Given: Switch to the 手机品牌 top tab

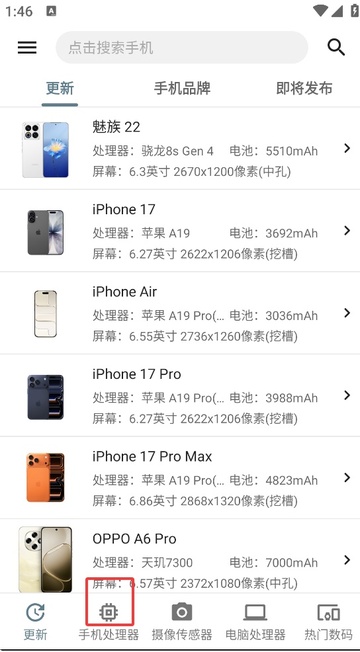Looking at the screenshot, I should click(x=182, y=88).
